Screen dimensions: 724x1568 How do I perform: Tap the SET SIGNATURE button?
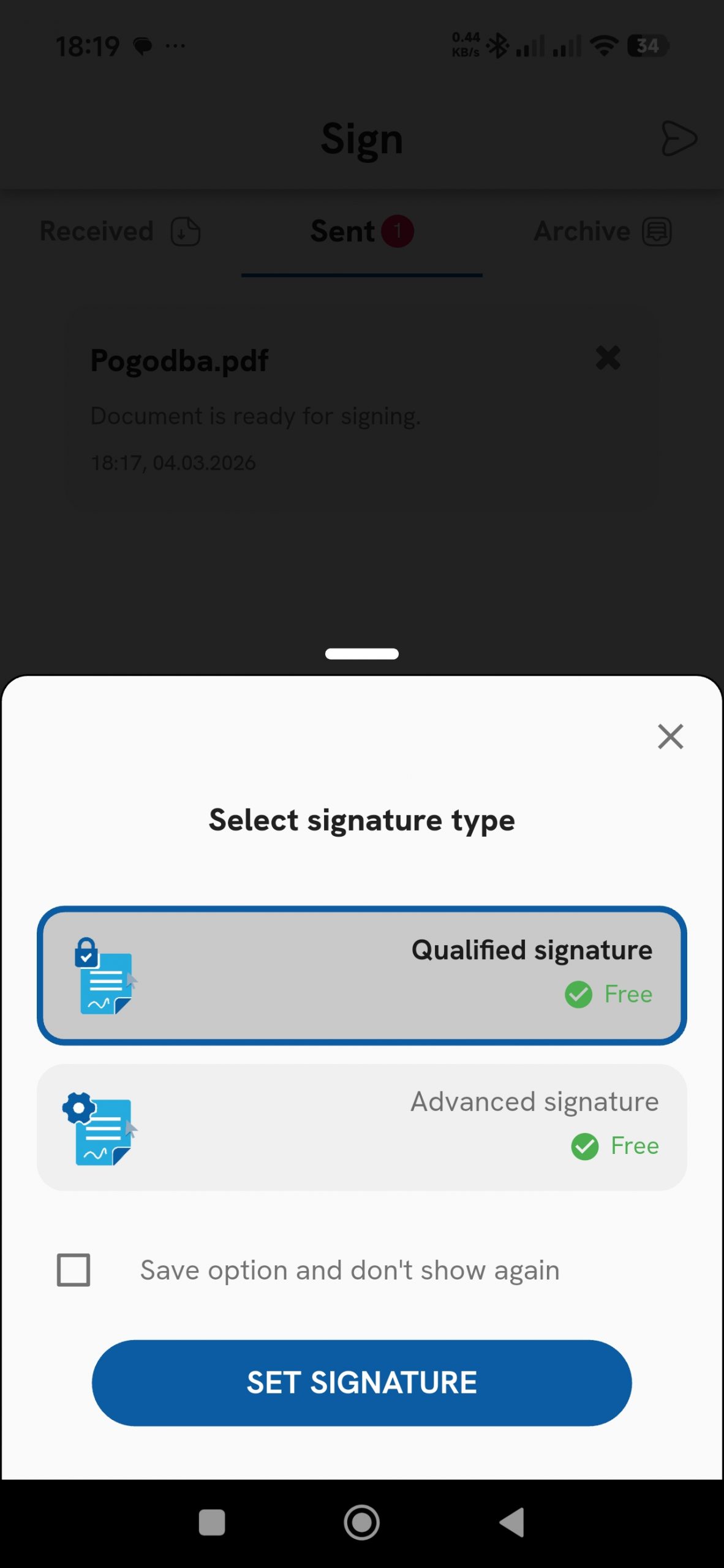click(361, 1383)
